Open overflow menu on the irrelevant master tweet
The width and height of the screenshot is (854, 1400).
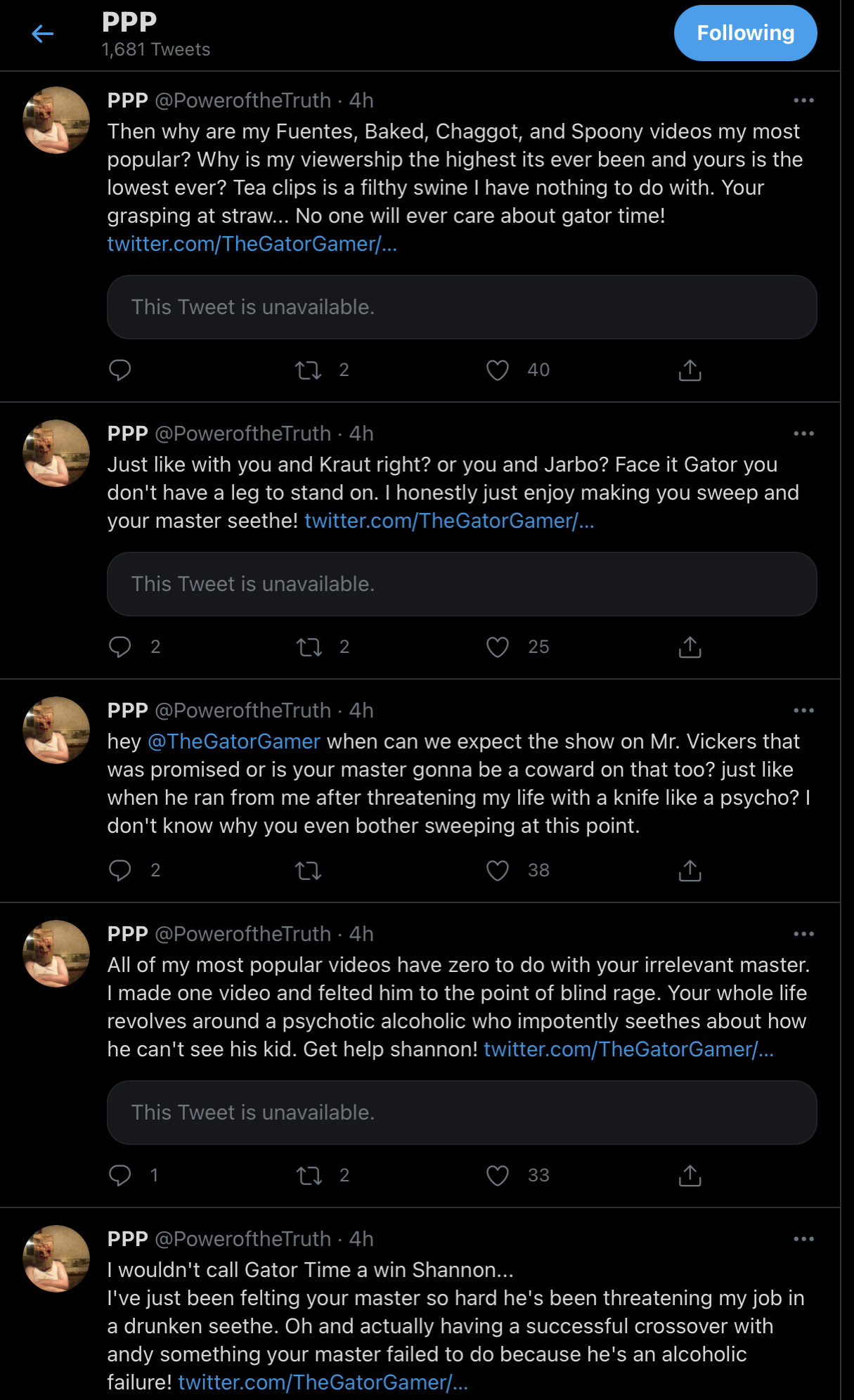pos(803,934)
